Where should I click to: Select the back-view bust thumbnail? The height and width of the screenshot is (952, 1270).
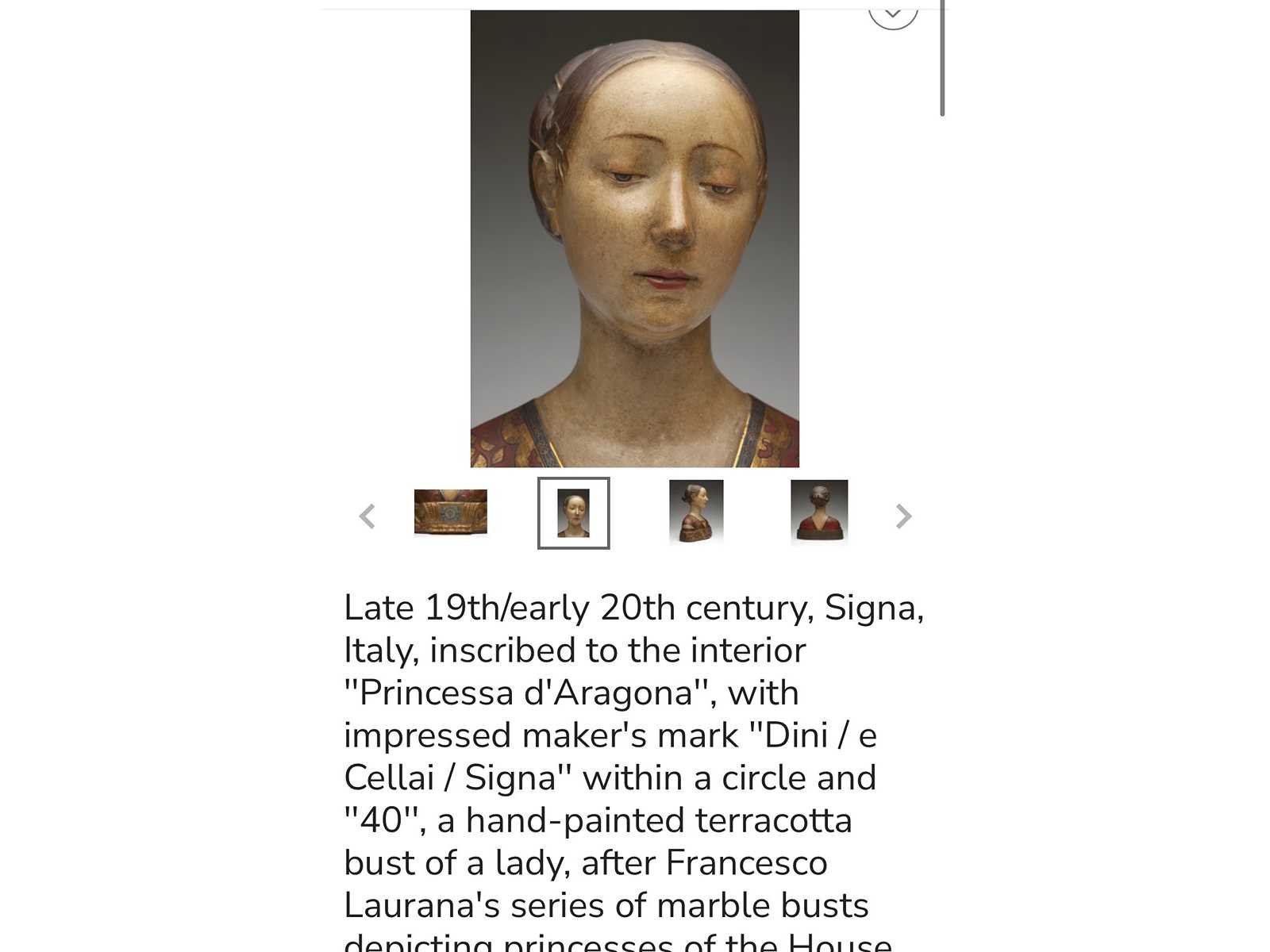819,512
